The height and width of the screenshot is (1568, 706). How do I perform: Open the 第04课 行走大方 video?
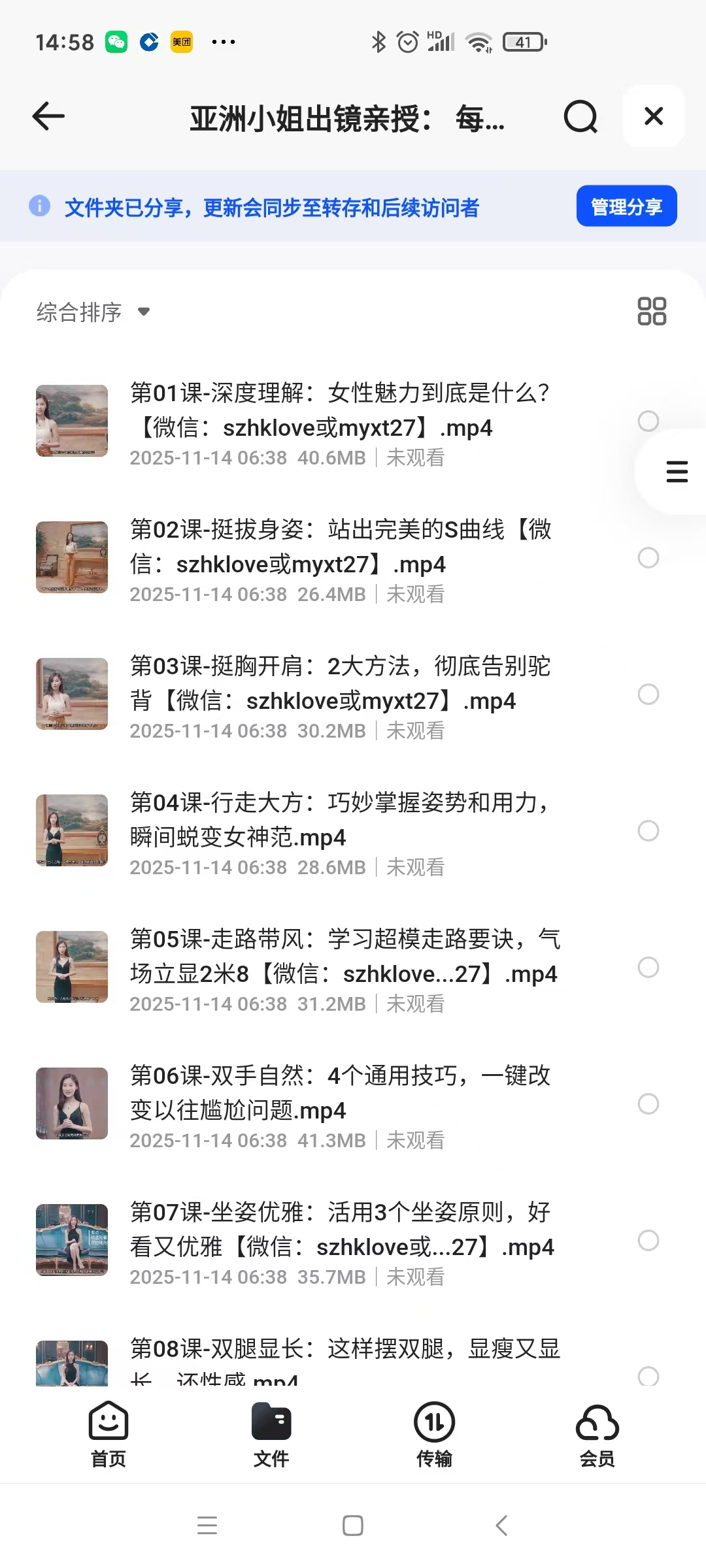click(340, 820)
